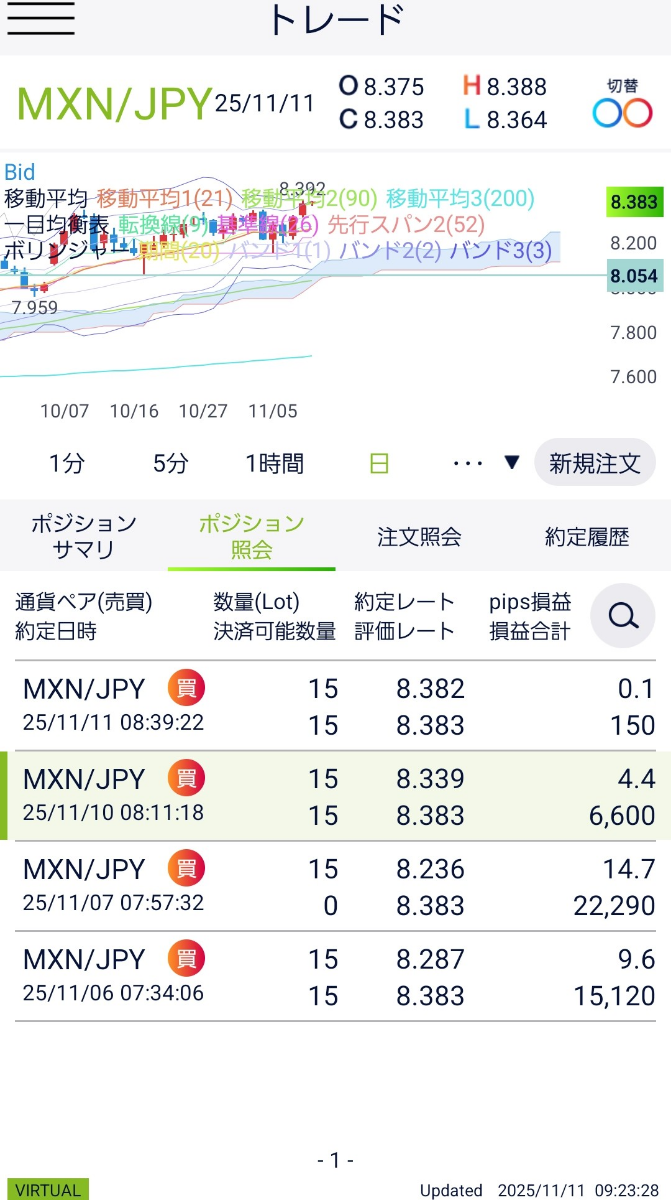Image resolution: width=671 pixels, height=1200 pixels.
Task: Open MXN/JPY position dated 25/11/11 08:39:22
Action: coord(335,706)
